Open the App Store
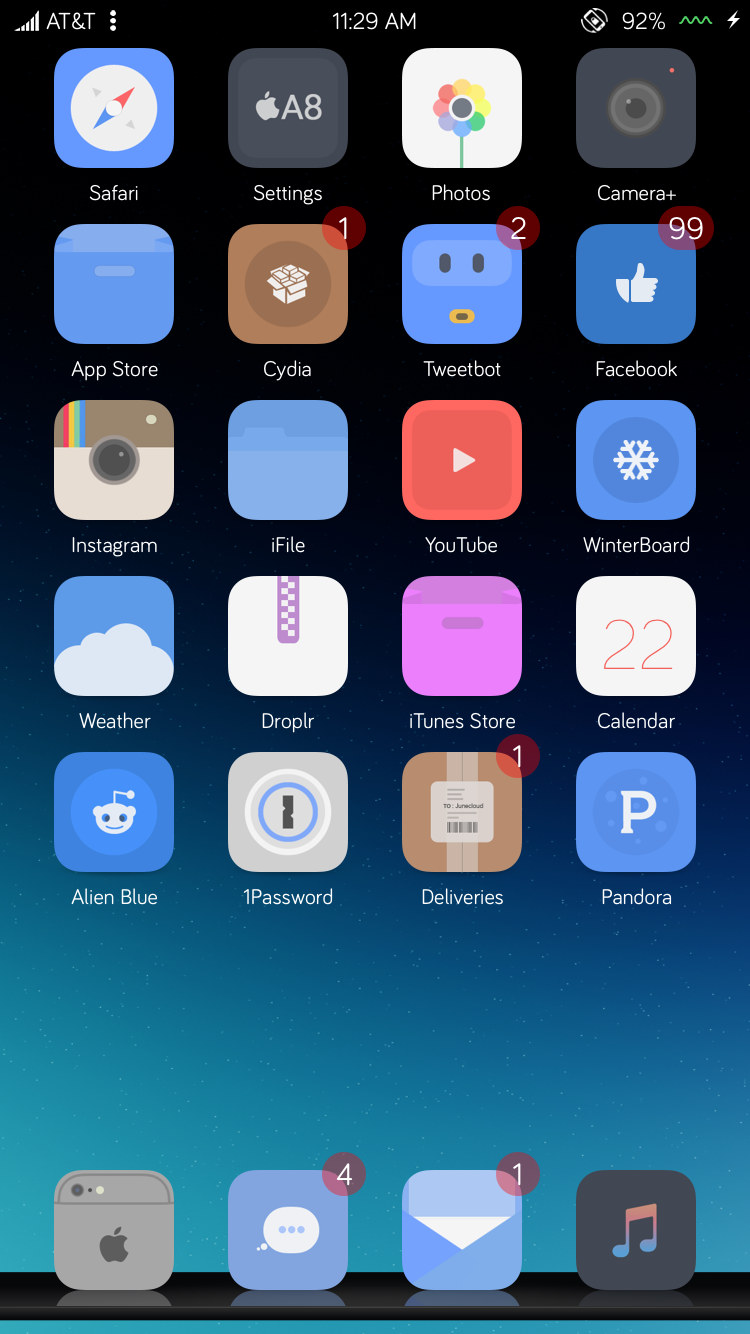Screen dimensions: 750x1334 [114, 284]
